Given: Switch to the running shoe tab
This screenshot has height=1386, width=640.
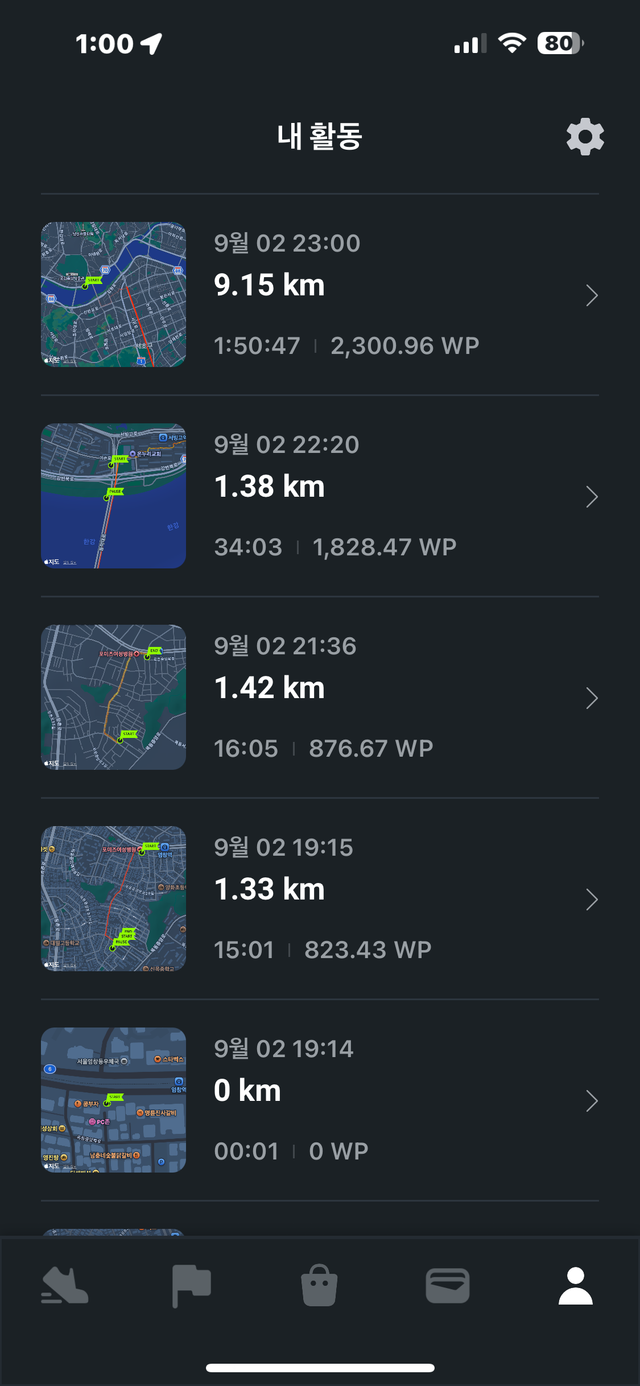Looking at the screenshot, I should (65, 1286).
